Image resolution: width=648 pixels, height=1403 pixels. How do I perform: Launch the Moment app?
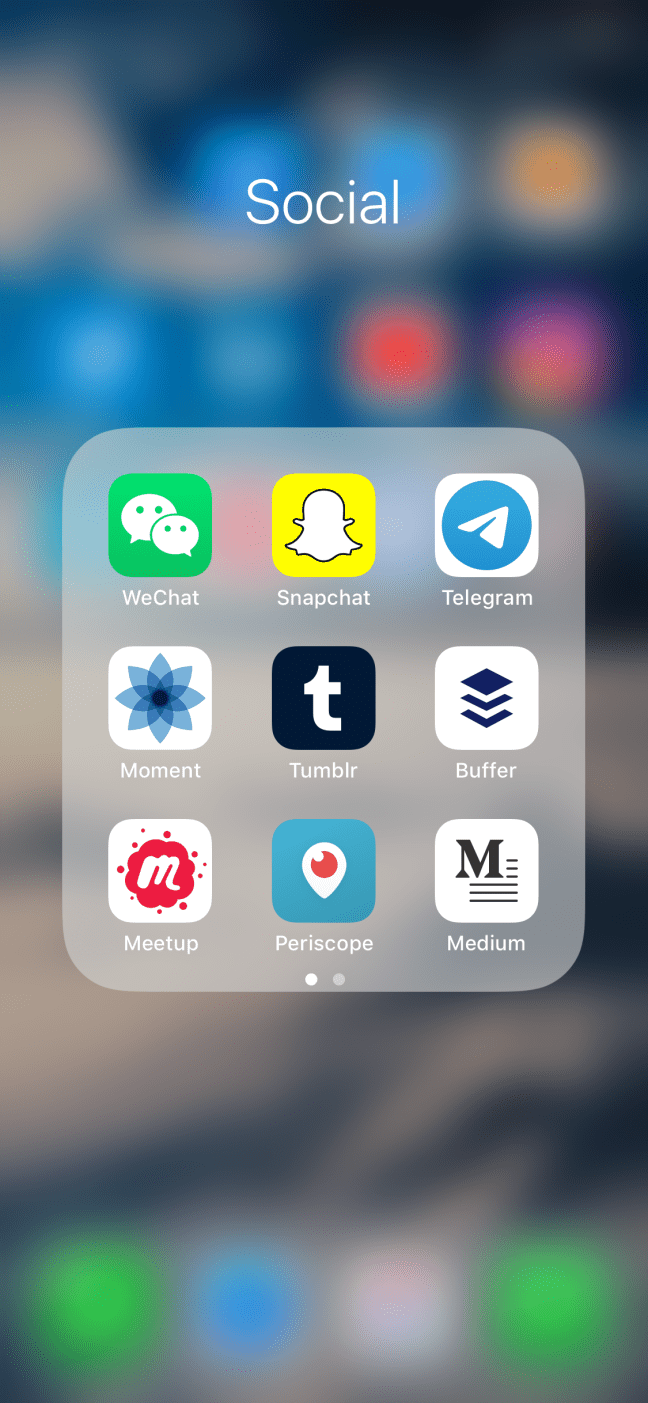[x=160, y=698]
